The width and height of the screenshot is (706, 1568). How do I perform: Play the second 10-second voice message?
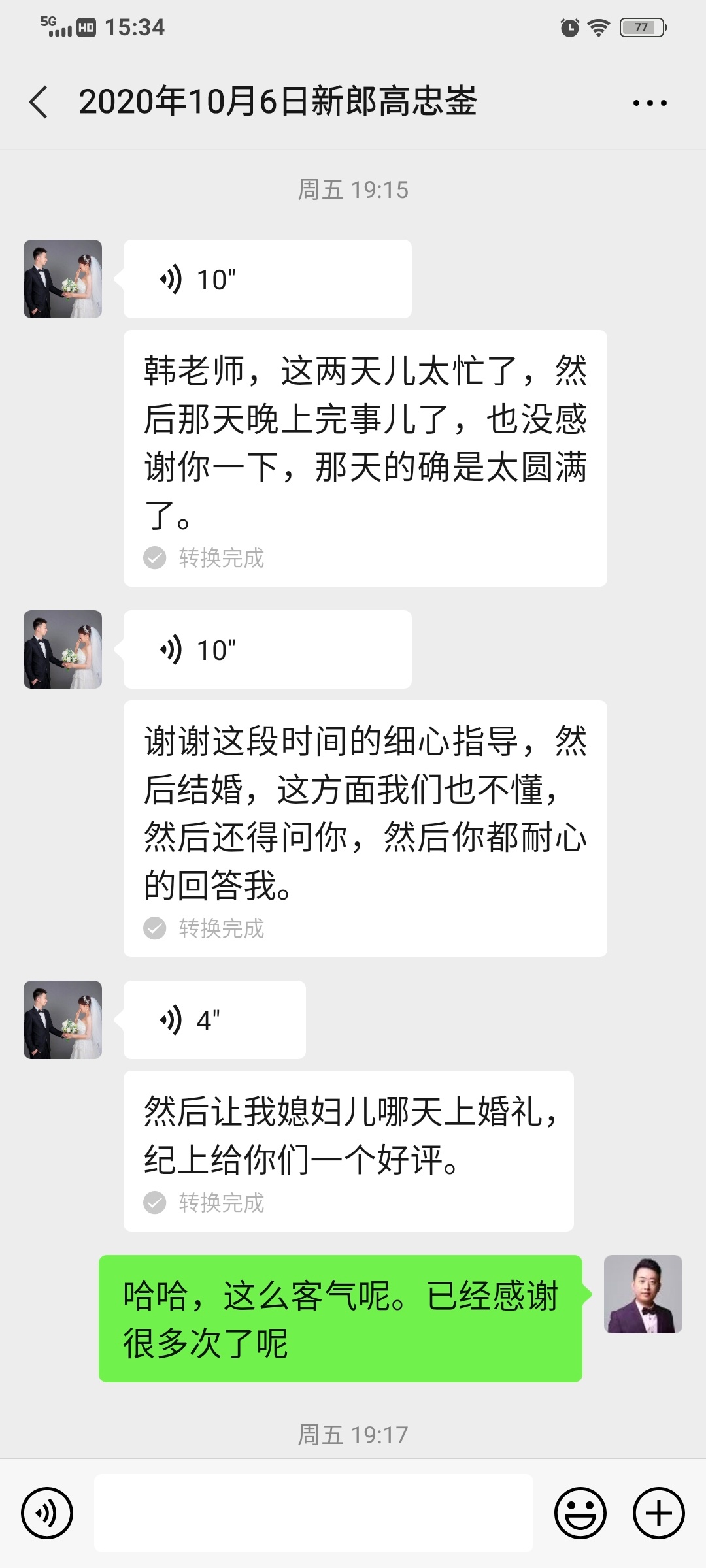(x=267, y=649)
